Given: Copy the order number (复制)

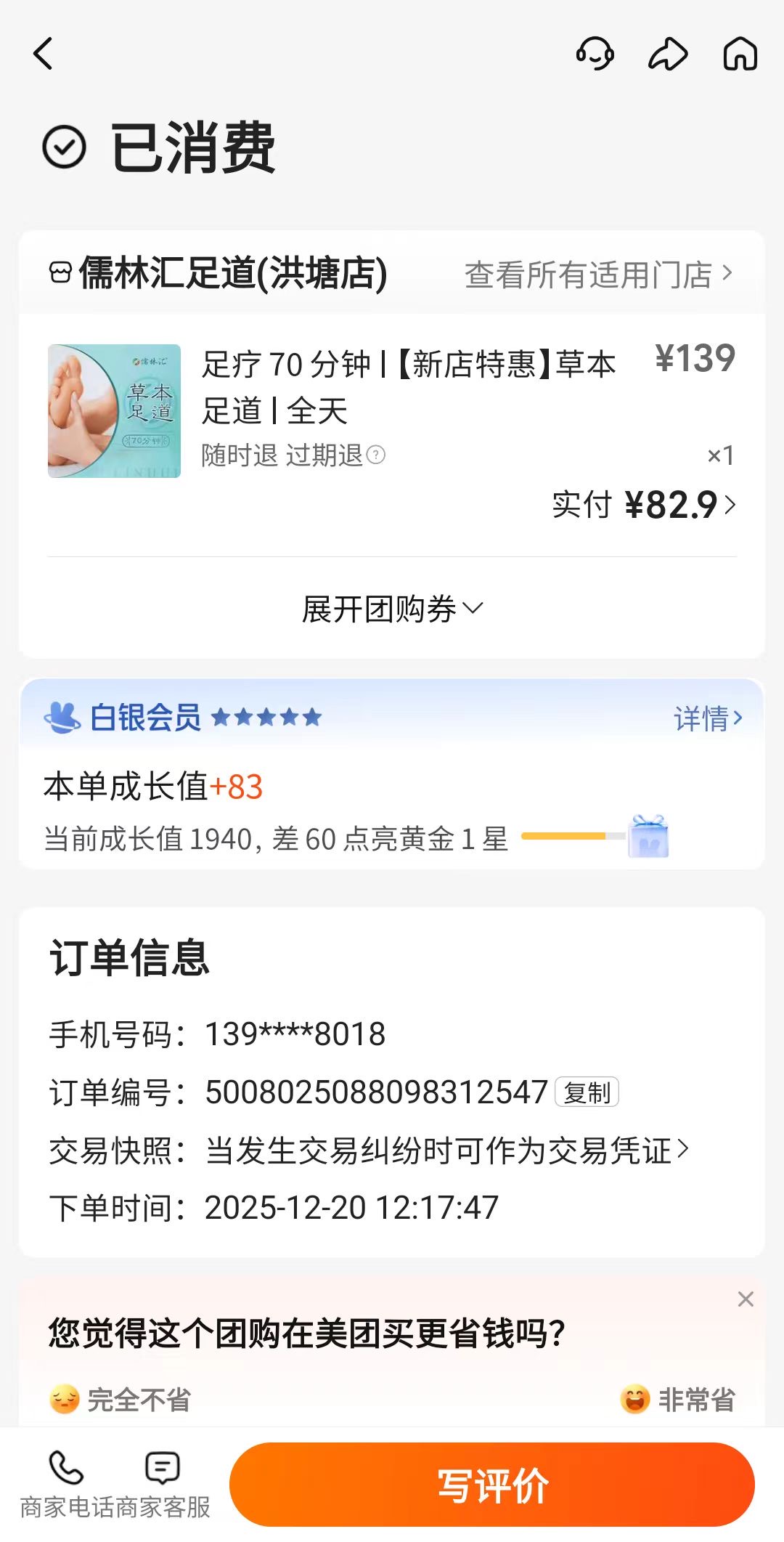Looking at the screenshot, I should (587, 1092).
